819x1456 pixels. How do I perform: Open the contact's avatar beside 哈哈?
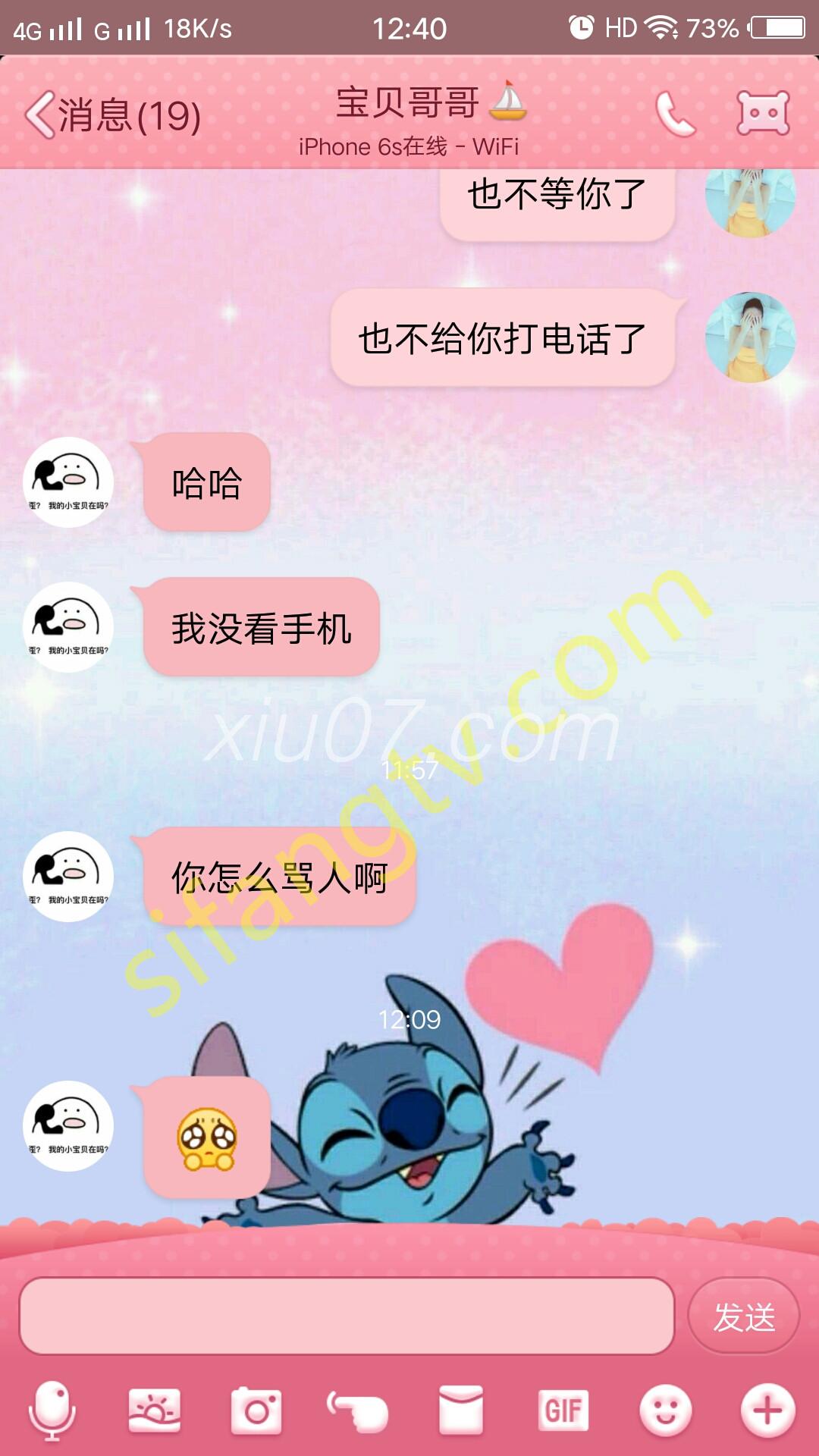tap(68, 482)
